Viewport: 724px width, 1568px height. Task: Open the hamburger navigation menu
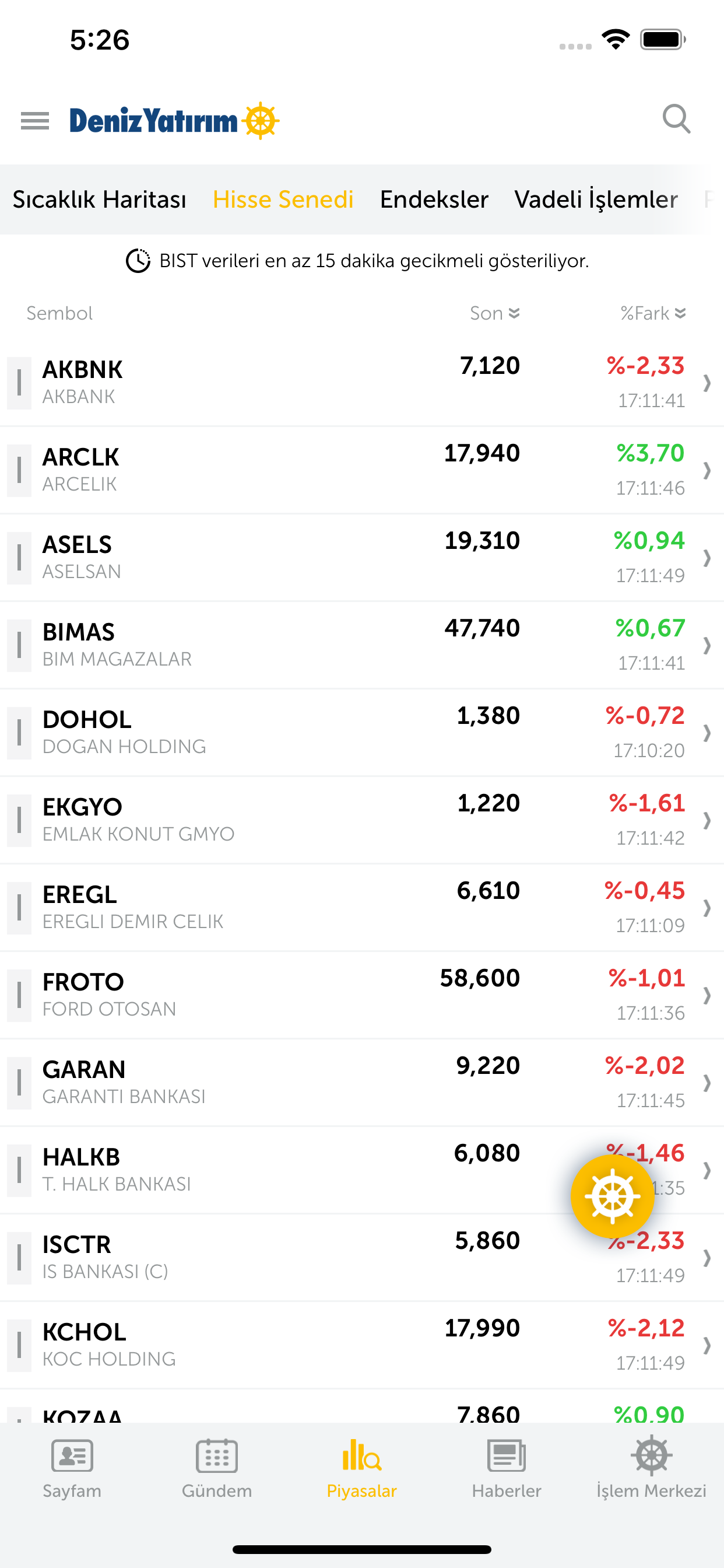point(34,121)
